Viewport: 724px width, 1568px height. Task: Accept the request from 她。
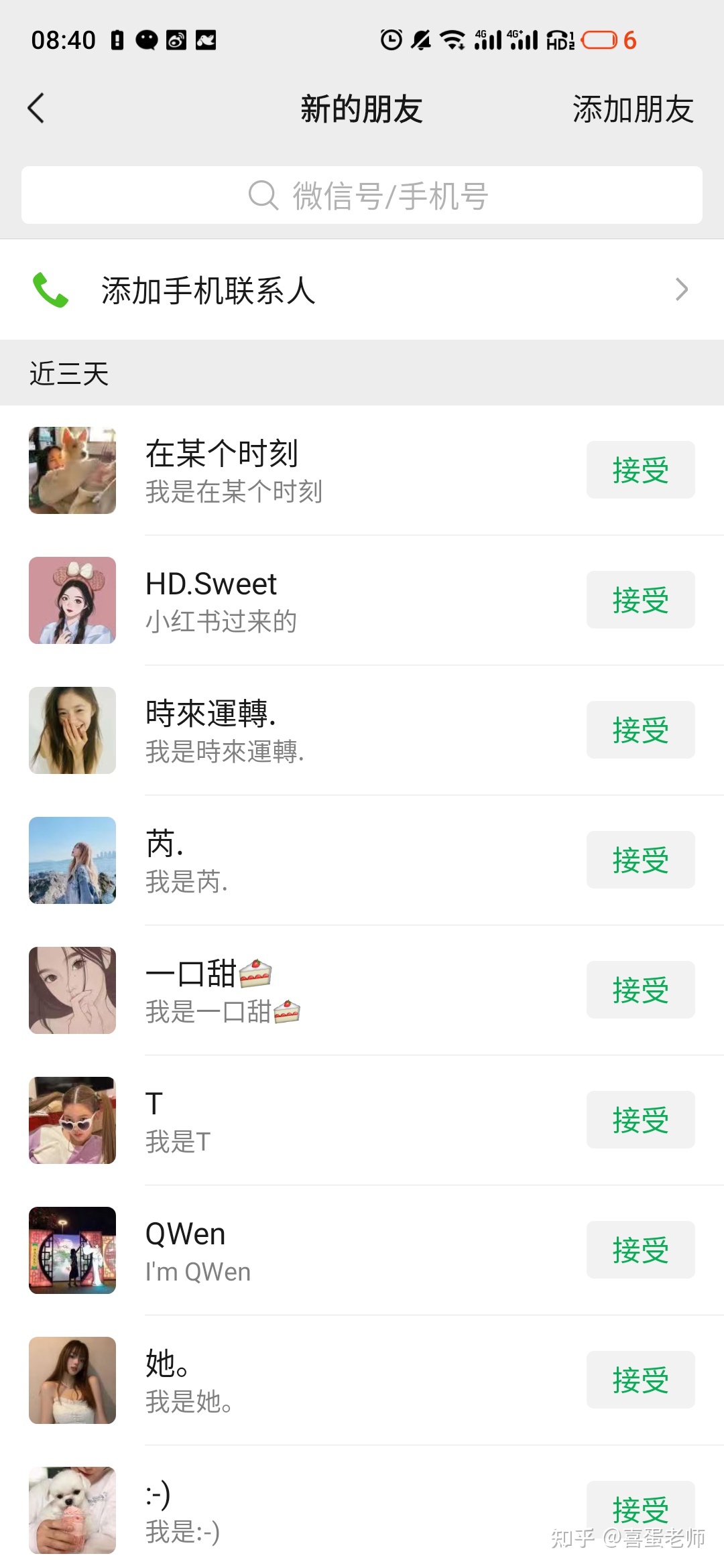[x=640, y=1378]
